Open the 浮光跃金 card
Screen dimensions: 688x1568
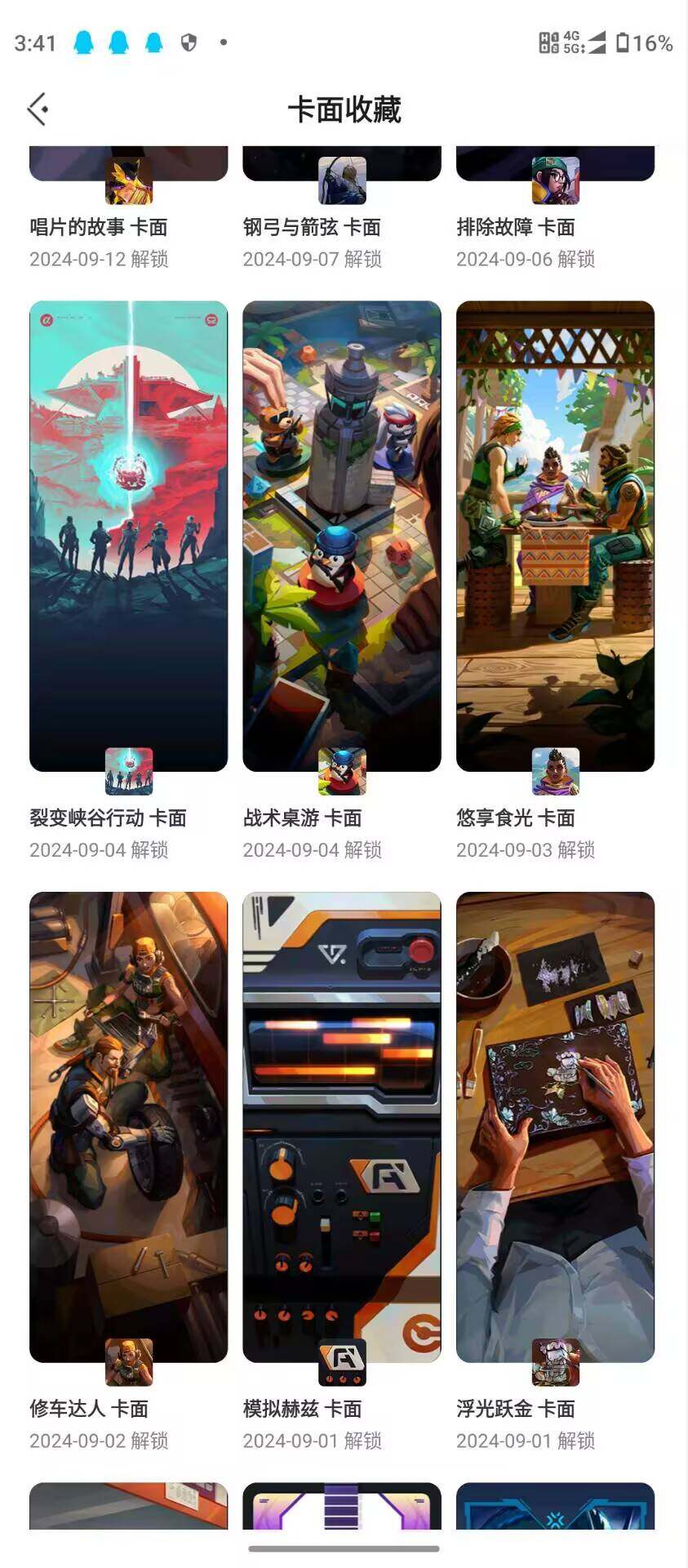tap(555, 1126)
